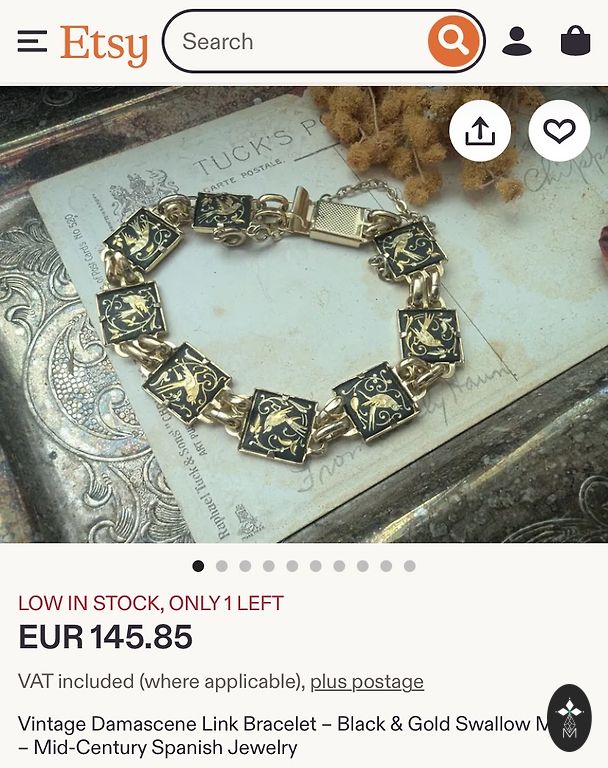Viewport: 608px width, 768px height.
Task: View the shopping basket
Action: [x=575, y=42]
